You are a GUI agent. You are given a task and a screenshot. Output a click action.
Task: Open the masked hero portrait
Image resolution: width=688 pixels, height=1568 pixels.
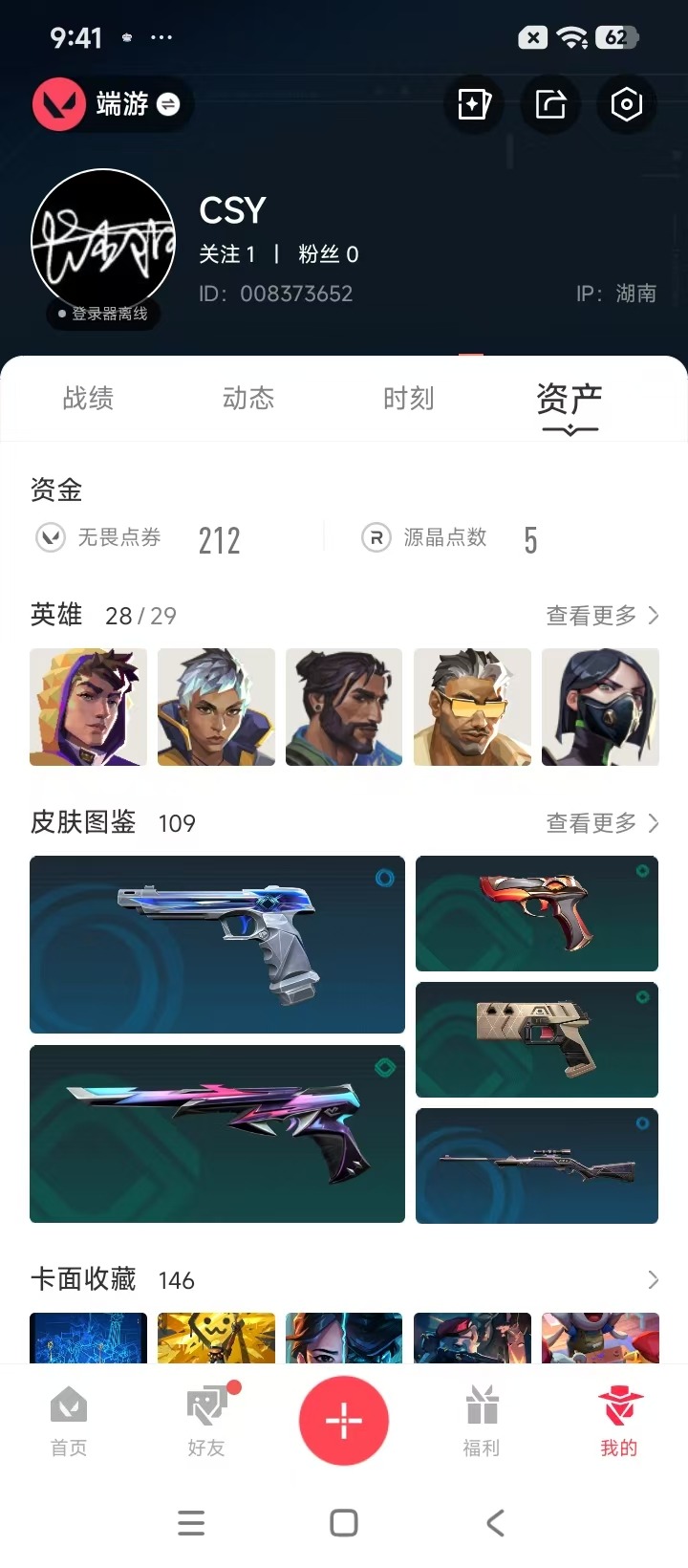coord(600,707)
